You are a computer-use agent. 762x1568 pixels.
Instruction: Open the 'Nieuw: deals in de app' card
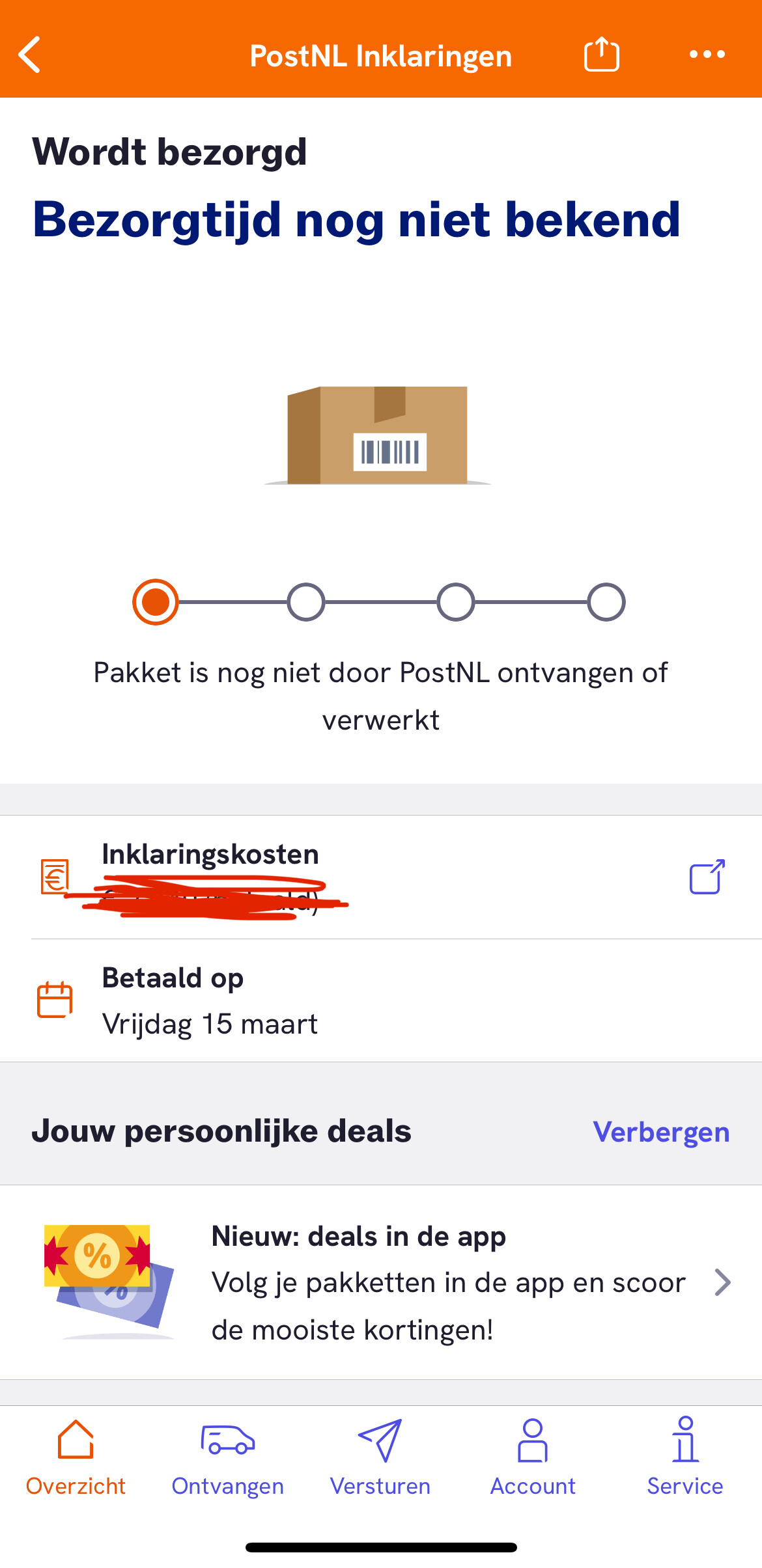pyautogui.click(x=381, y=1282)
